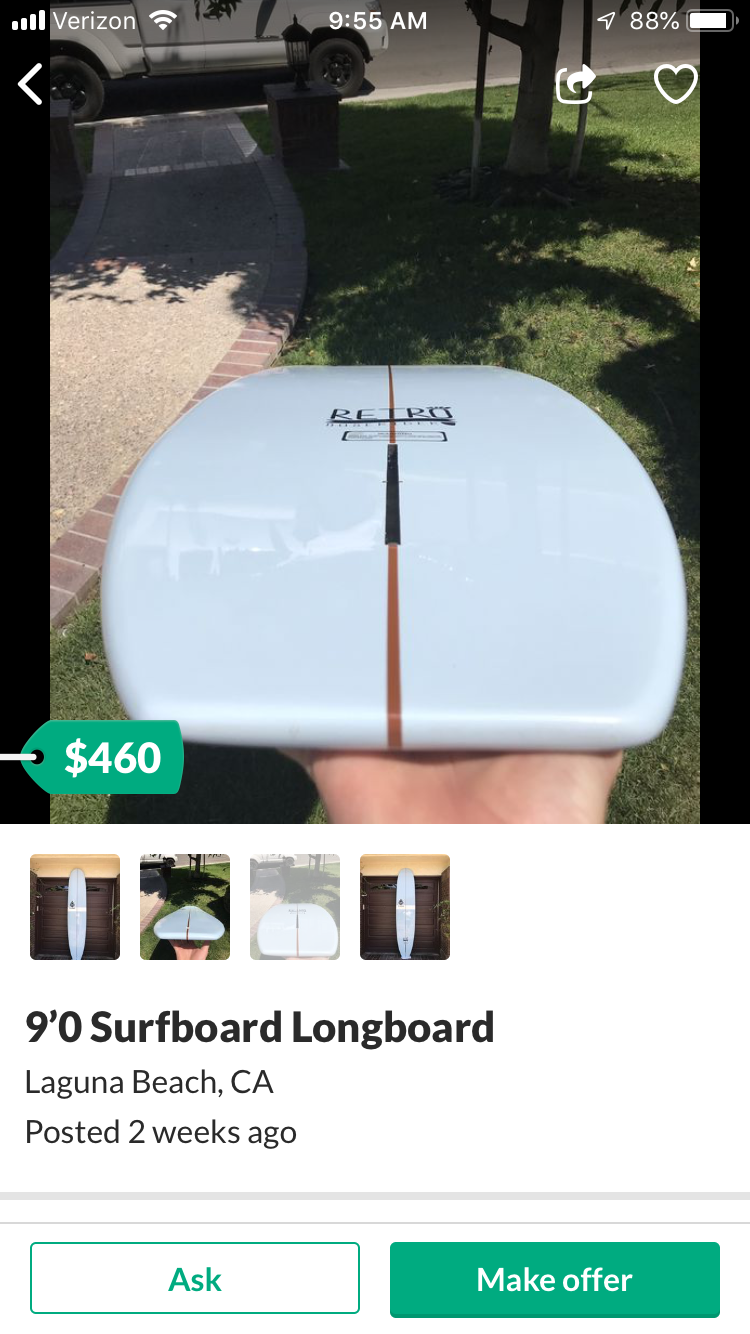Select the first thumbnail photo

coord(75,907)
